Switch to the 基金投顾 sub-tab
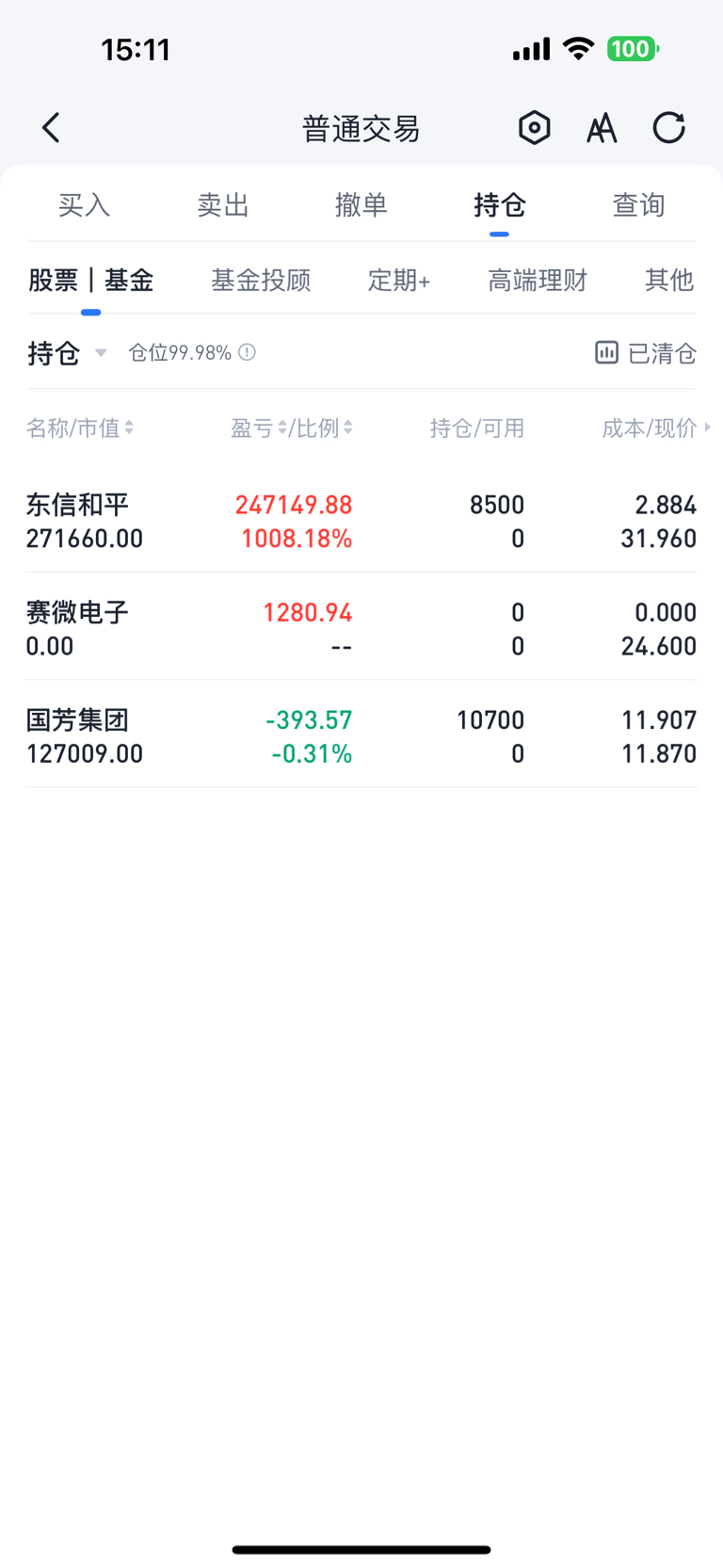The width and height of the screenshot is (723, 1568). (x=261, y=280)
